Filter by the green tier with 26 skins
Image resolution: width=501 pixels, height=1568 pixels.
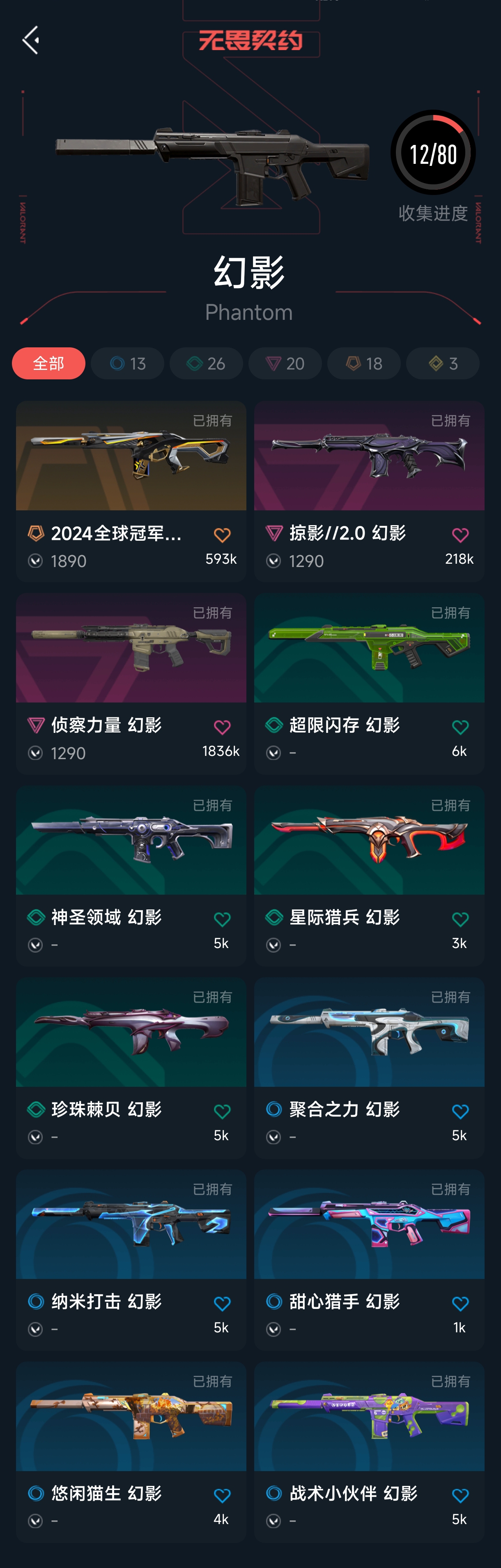206,363
